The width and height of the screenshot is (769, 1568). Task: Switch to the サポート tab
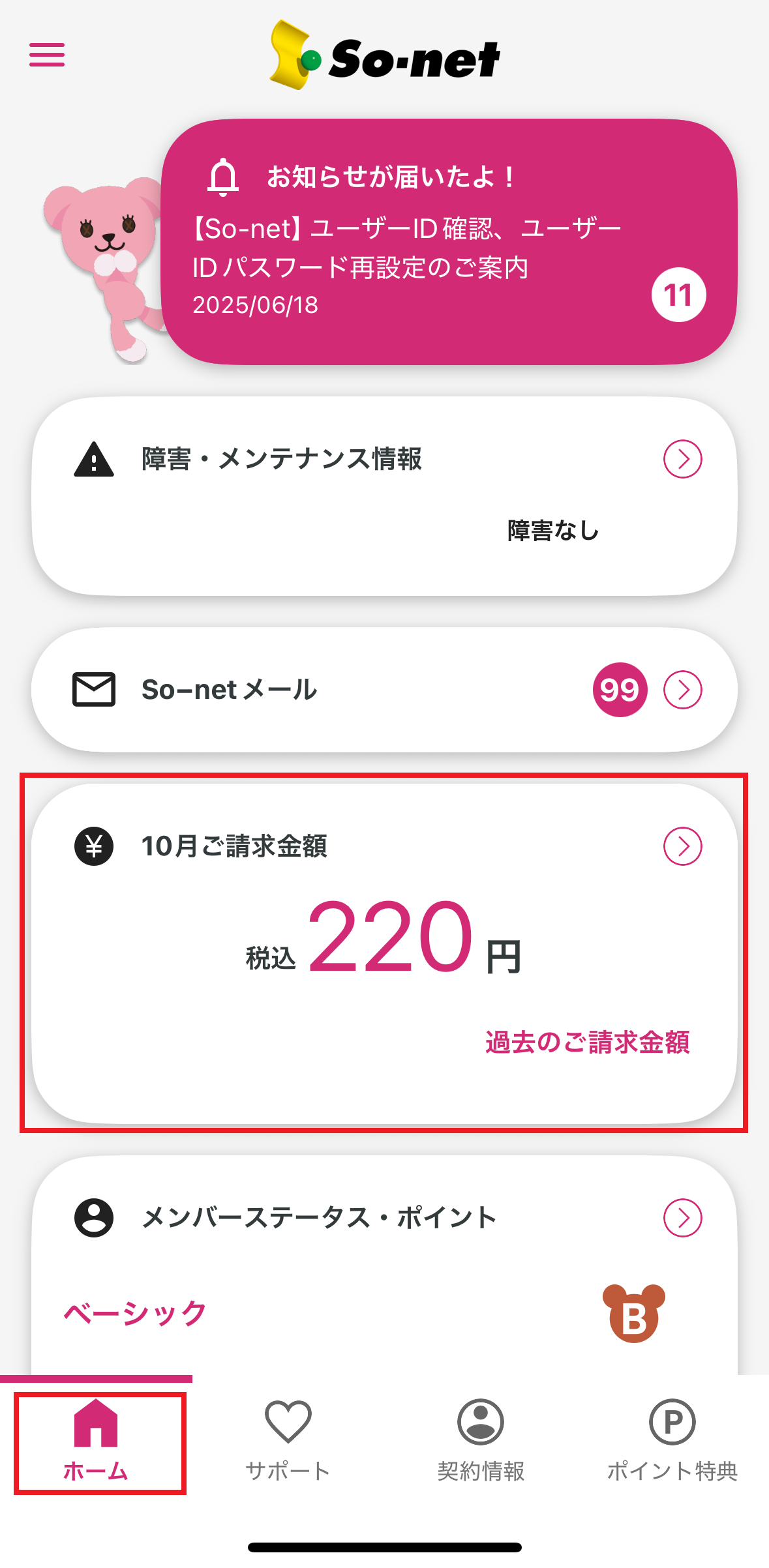click(x=288, y=1442)
